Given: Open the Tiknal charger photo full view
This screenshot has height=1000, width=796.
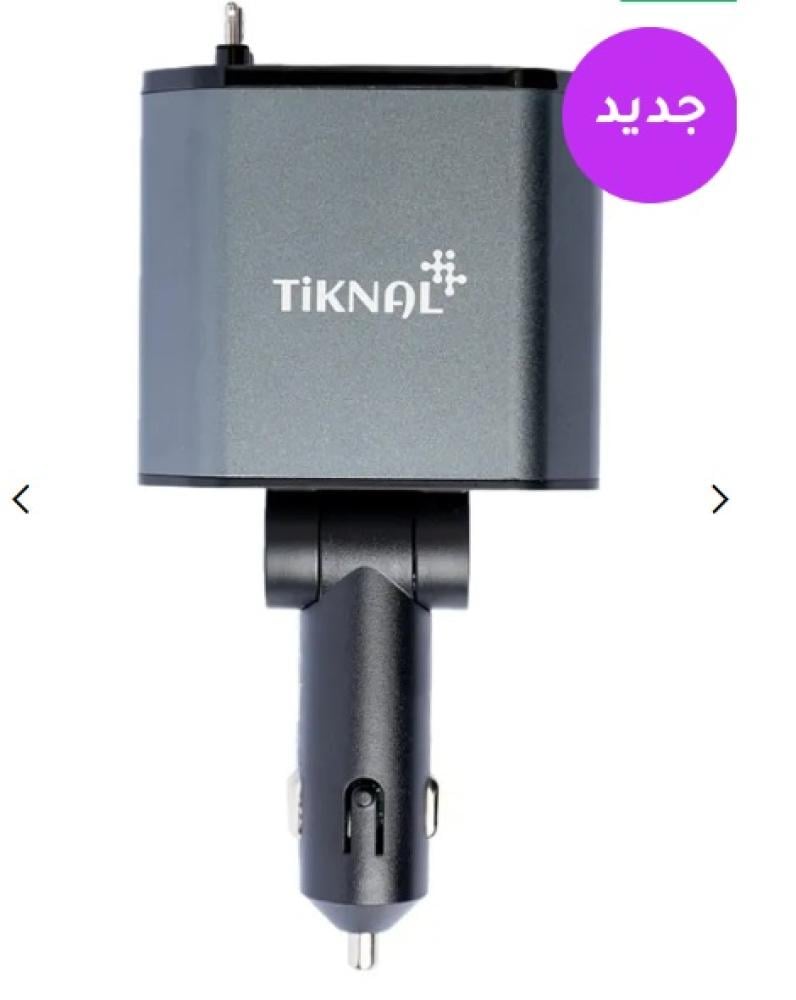Looking at the screenshot, I should click(x=370, y=400).
